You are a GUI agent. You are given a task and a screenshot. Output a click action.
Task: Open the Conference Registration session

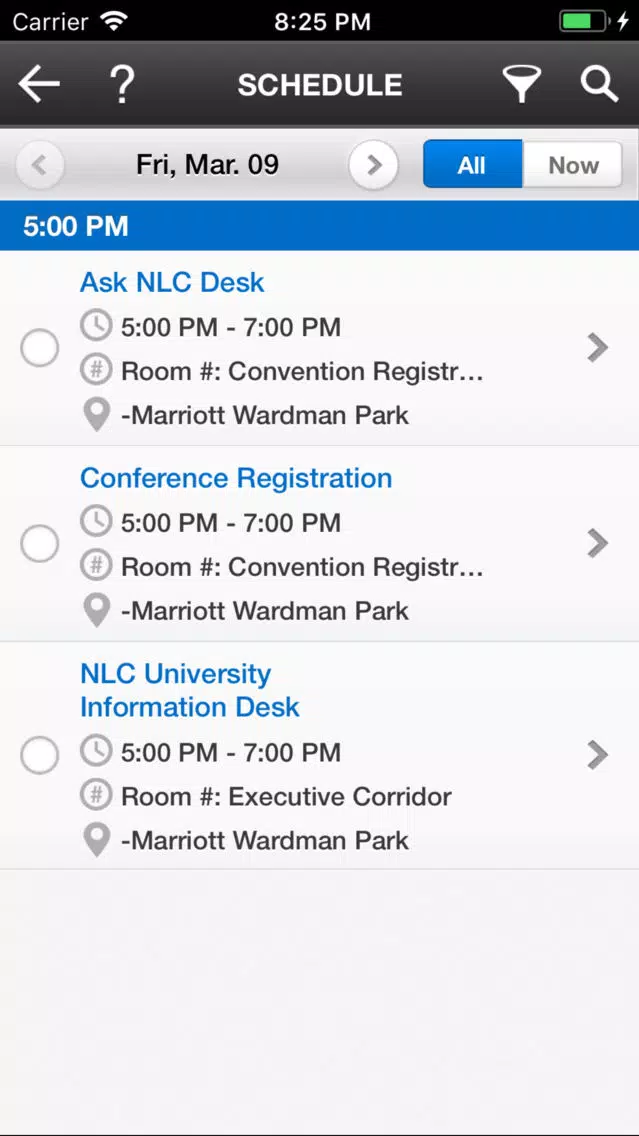(x=320, y=544)
